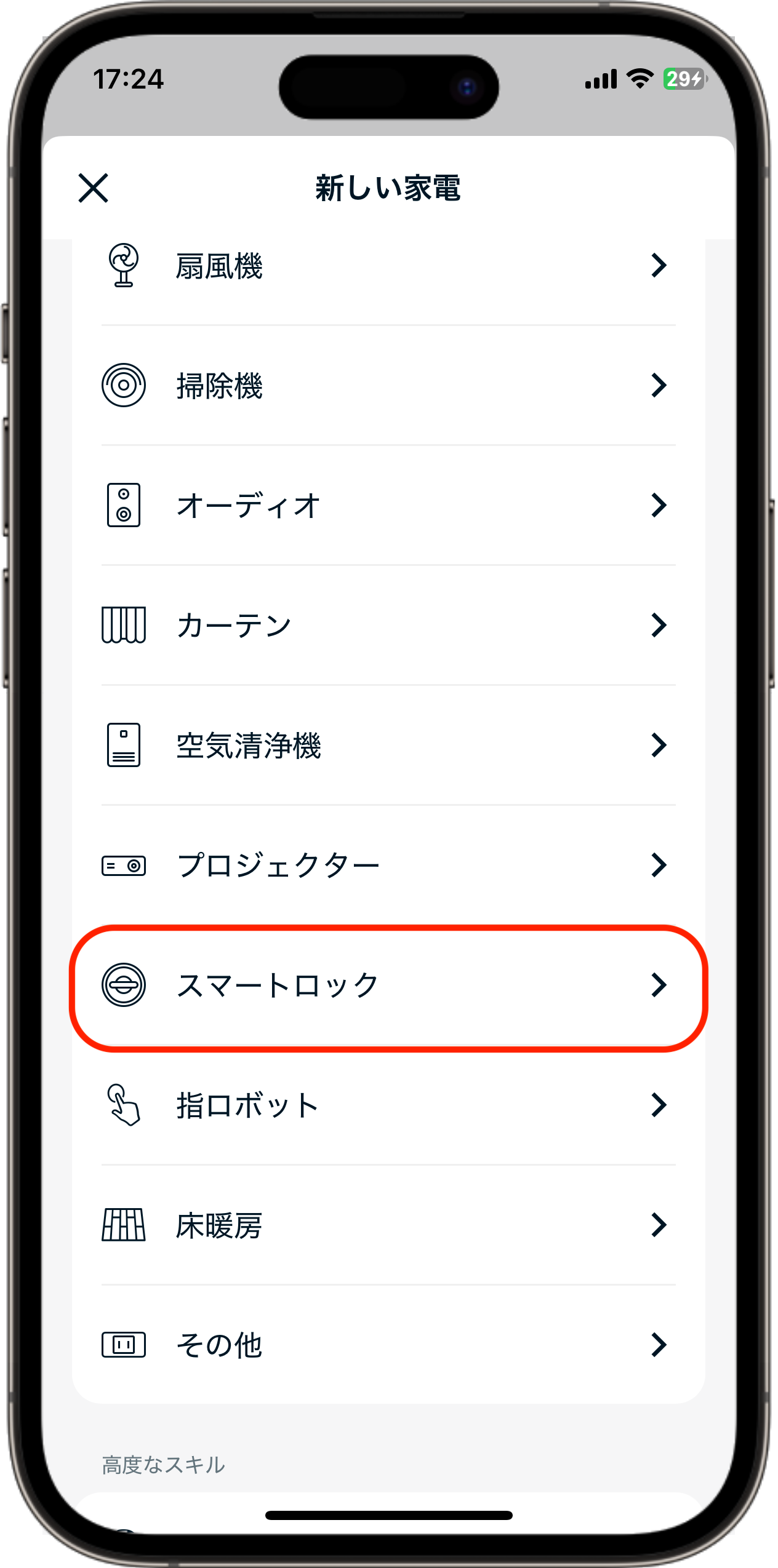778x1568 pixels.
Task: Choose 指ロボット from the list
Action: tap(388, 1105)
